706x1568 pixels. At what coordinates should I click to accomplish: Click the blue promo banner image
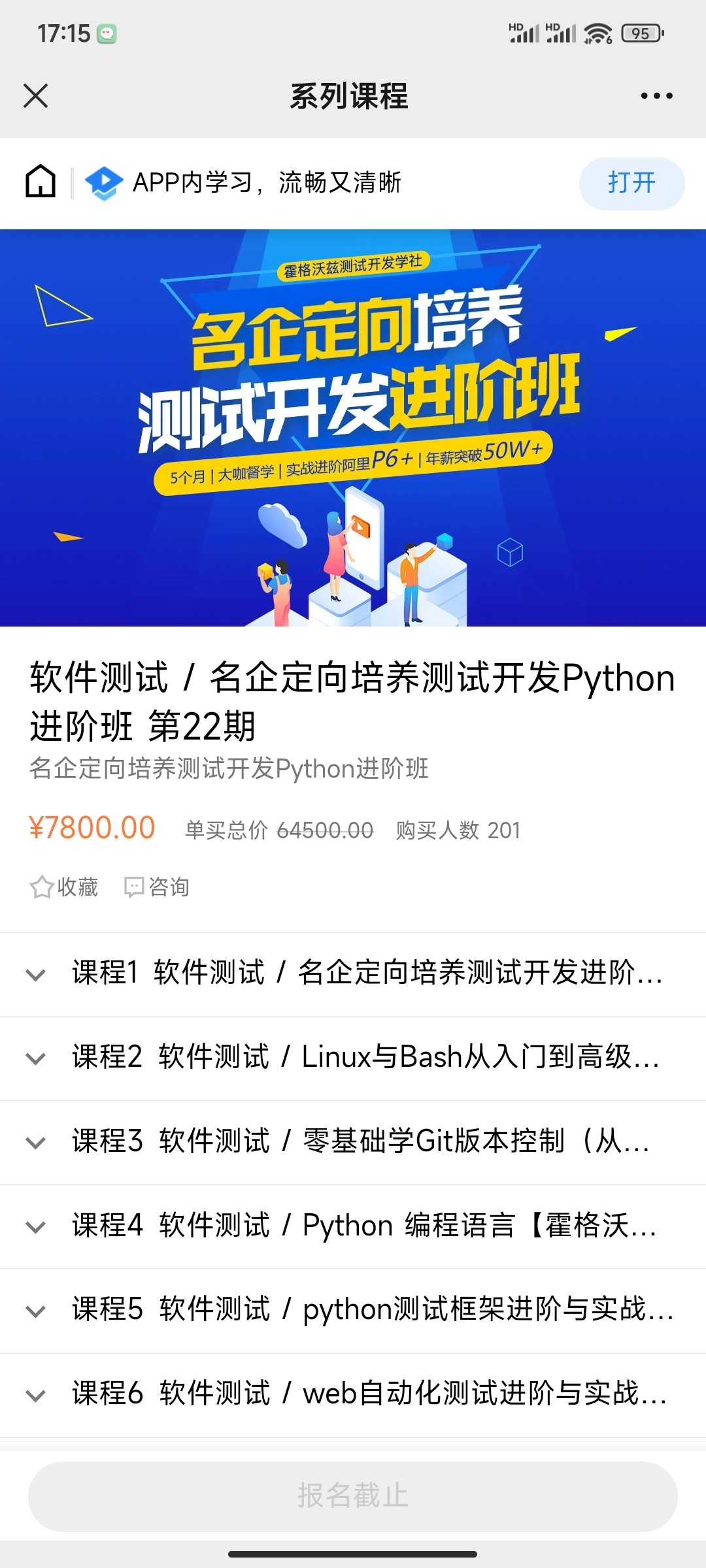pyautogui.click(x=353, y=428)
